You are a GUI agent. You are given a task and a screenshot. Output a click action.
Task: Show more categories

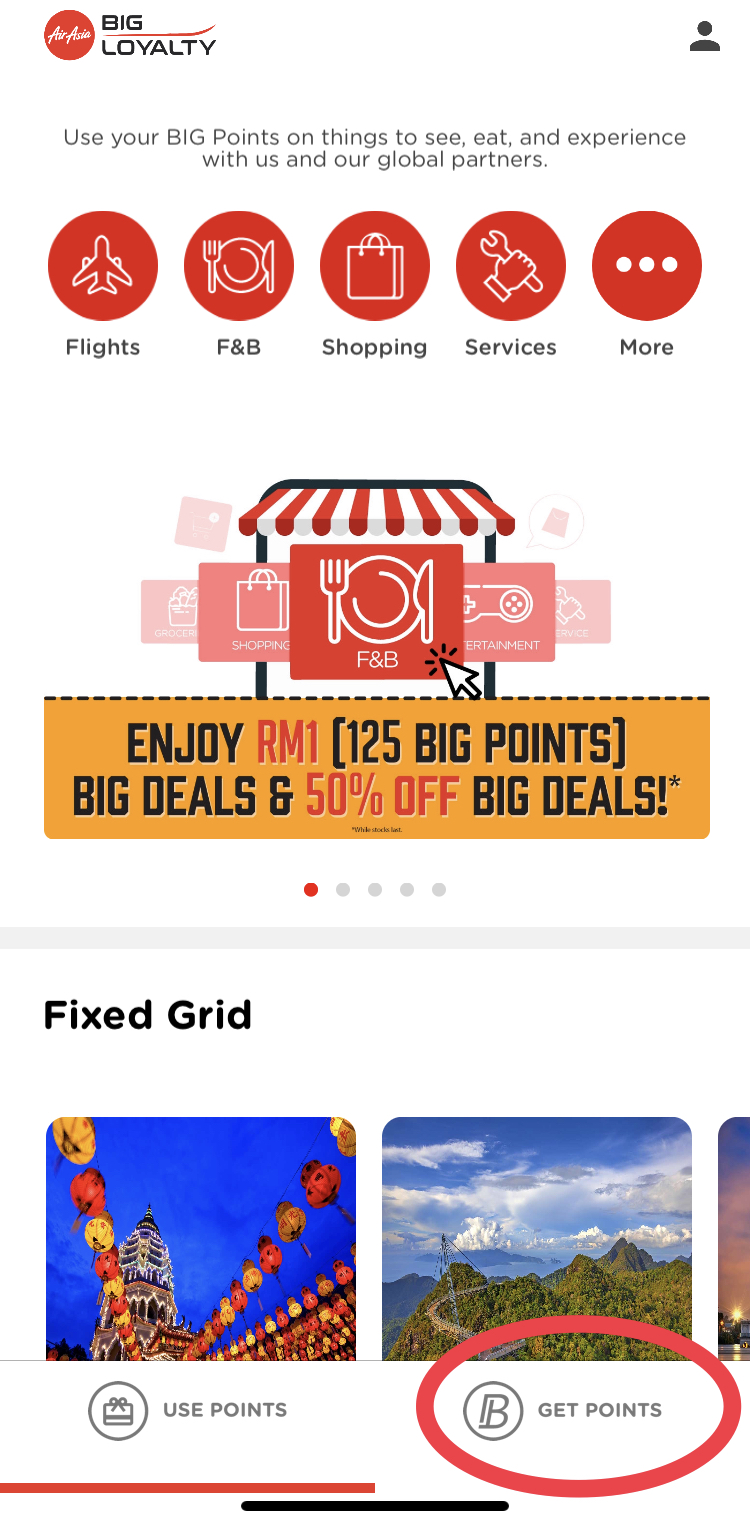(x=647, y=266)
